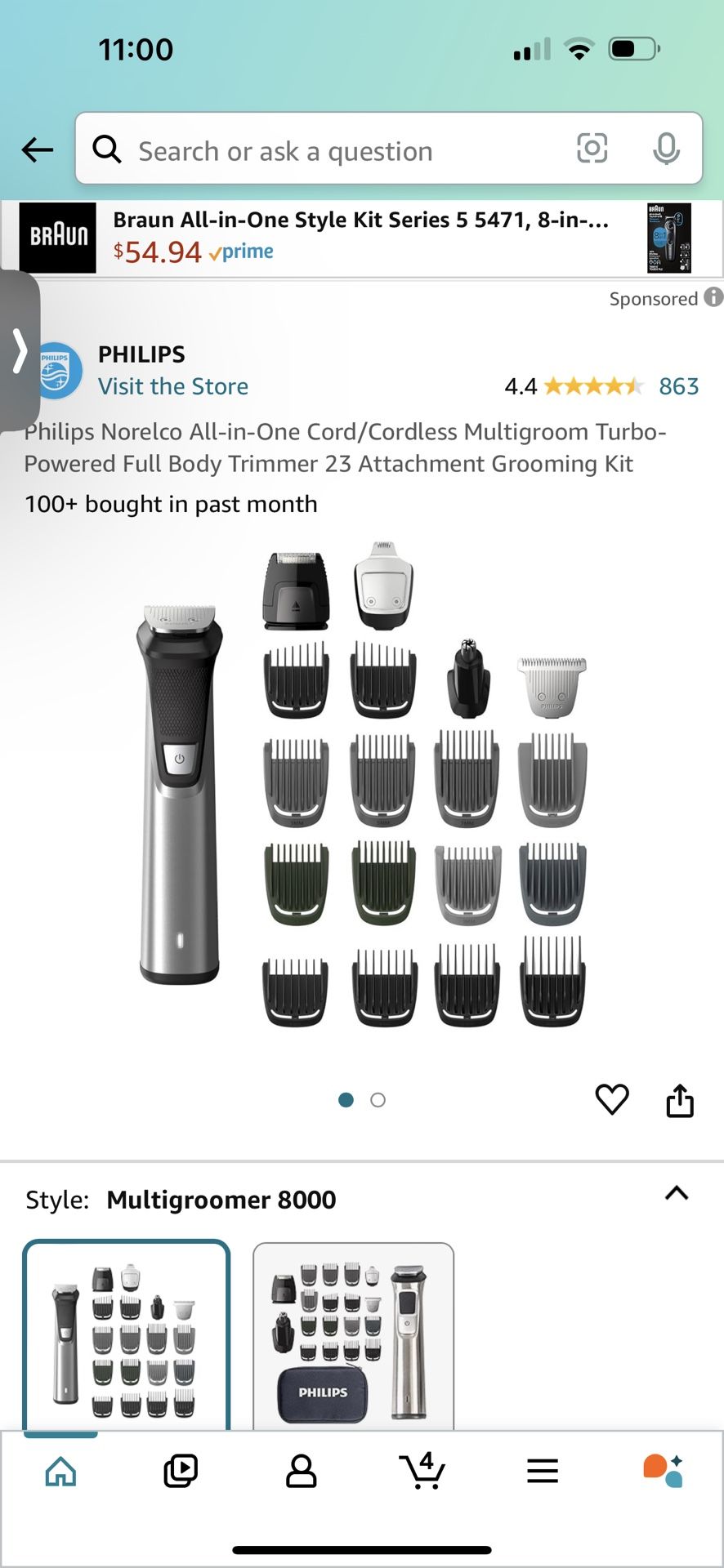Show sponsored ad info
Viewport: 724px width, 1568px height.
click(713, 297)
